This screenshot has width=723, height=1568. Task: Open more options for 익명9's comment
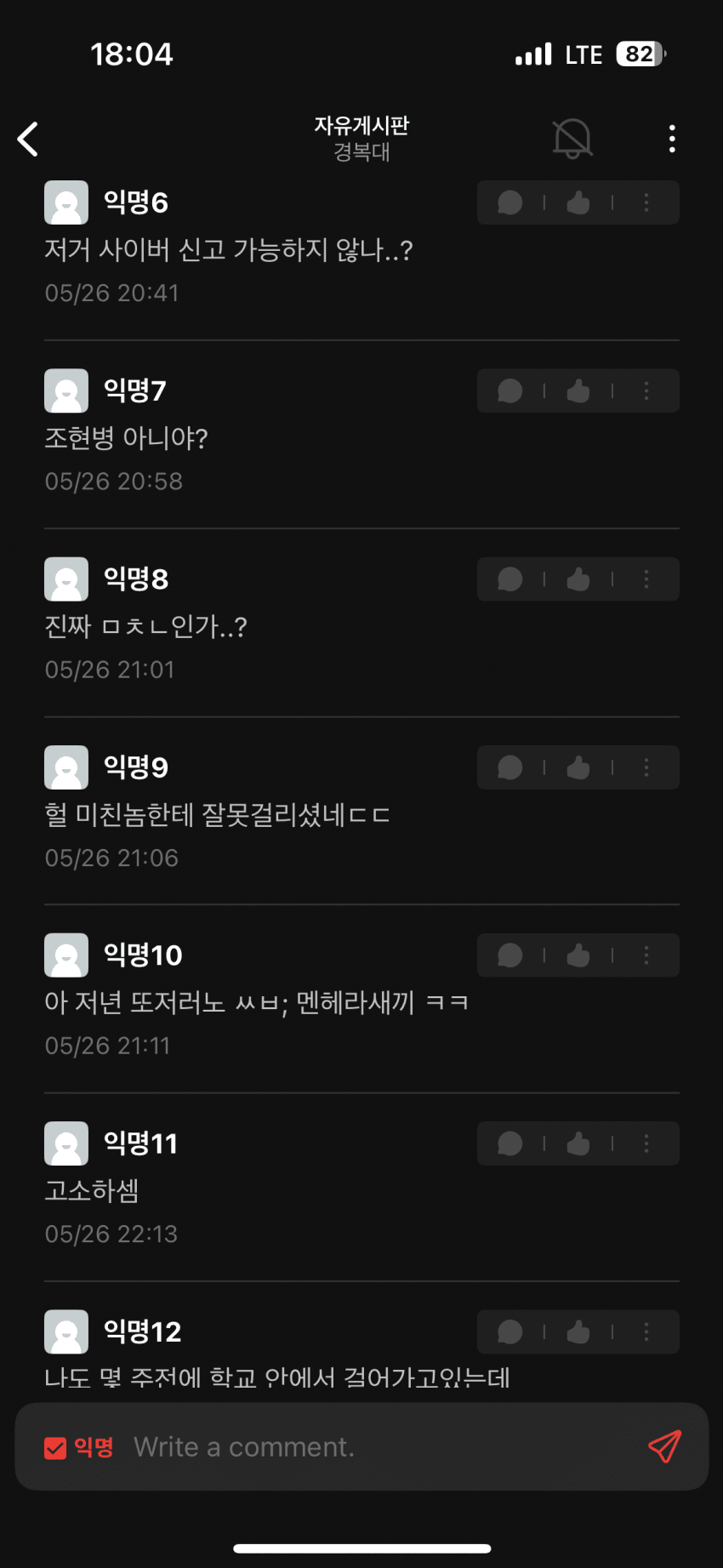pyautogui.click(x=646, y=767)
